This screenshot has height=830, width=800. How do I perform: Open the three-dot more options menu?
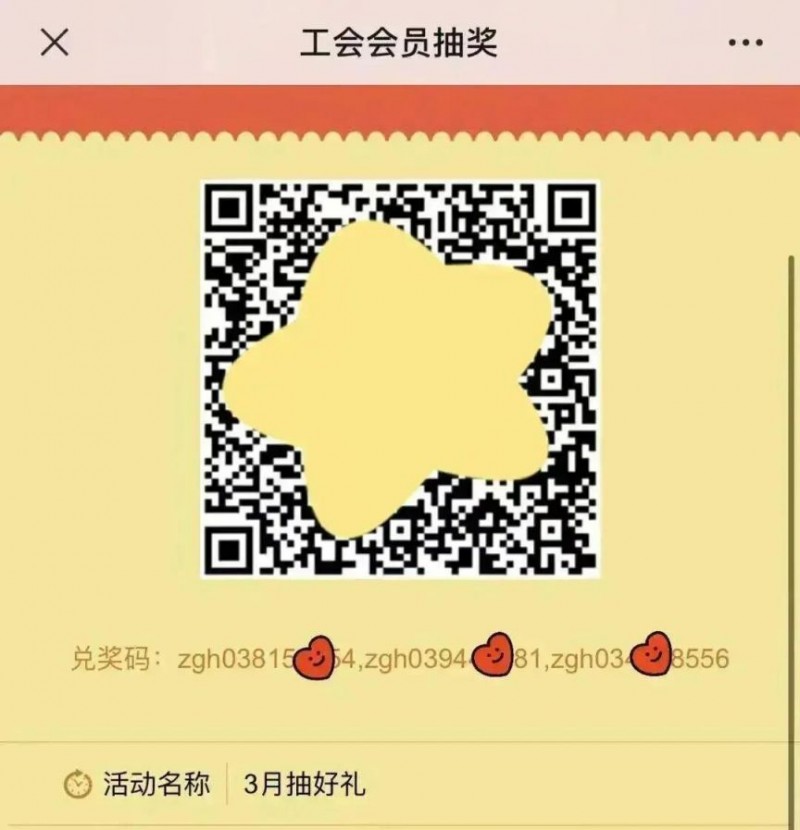[745, 43]
